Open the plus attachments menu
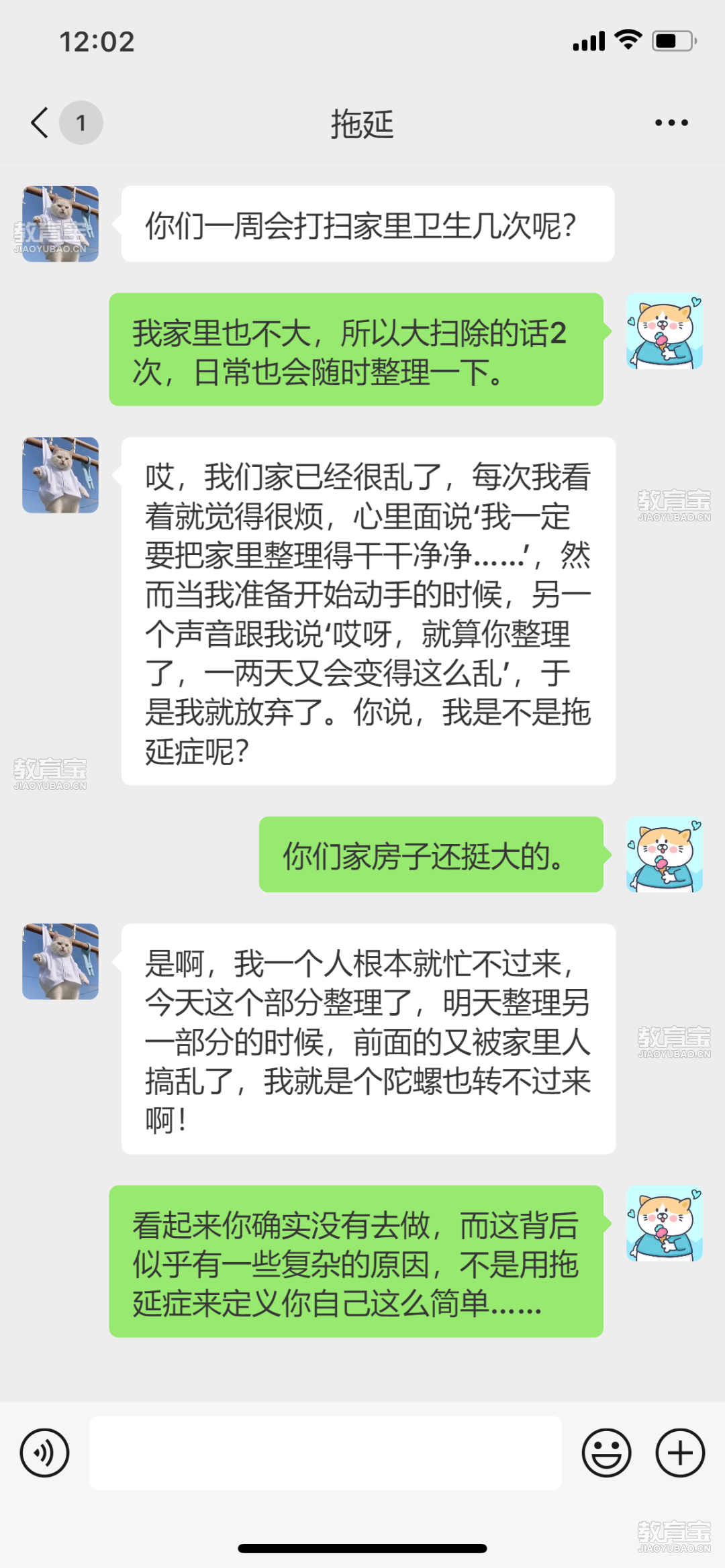 680,1453
